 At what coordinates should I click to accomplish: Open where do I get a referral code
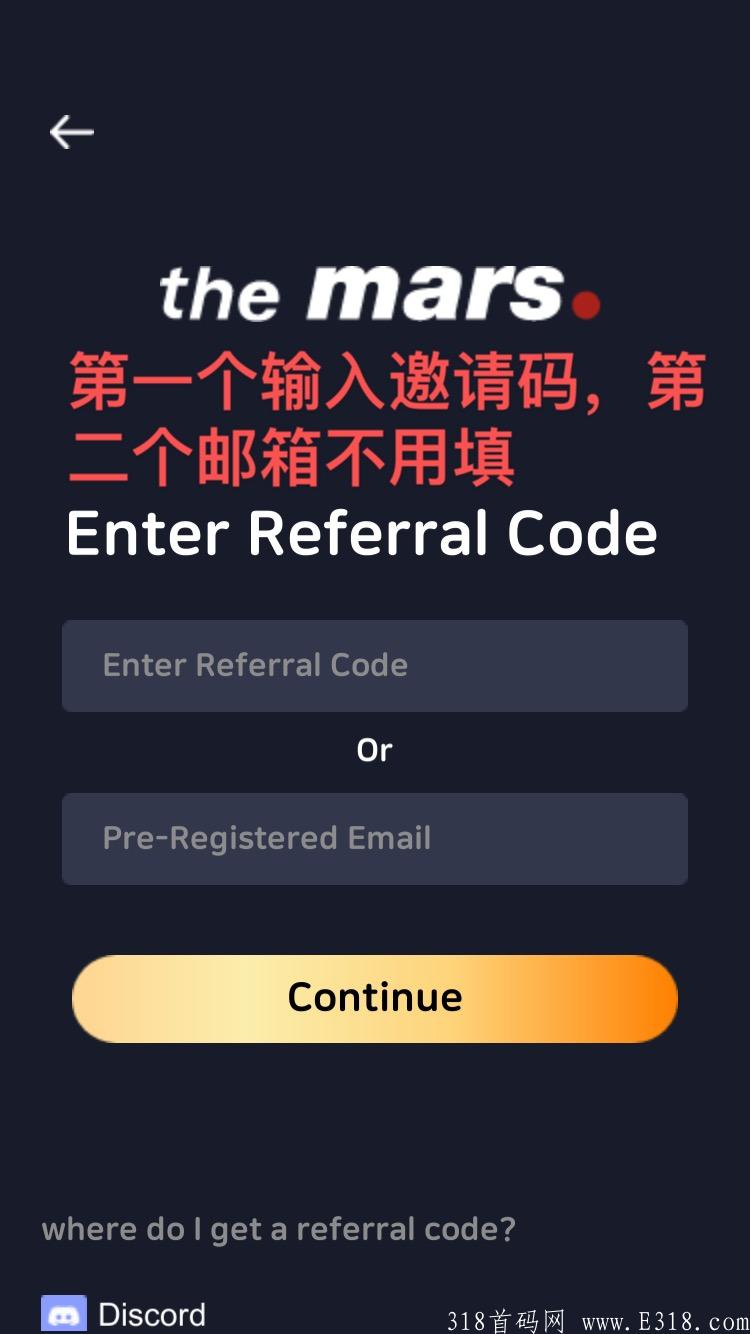(x=278, y=1228)
